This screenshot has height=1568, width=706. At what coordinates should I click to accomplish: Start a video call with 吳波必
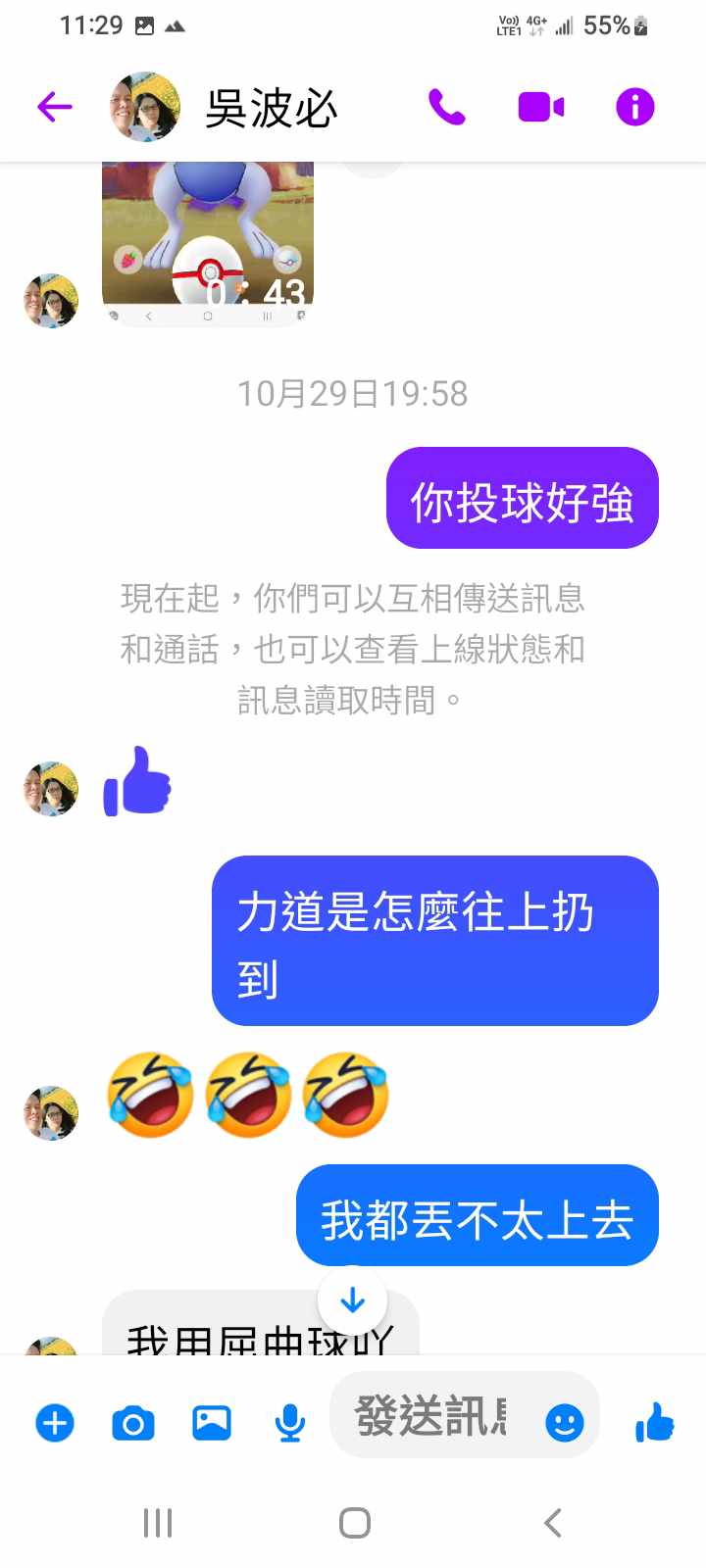[540, 107]
